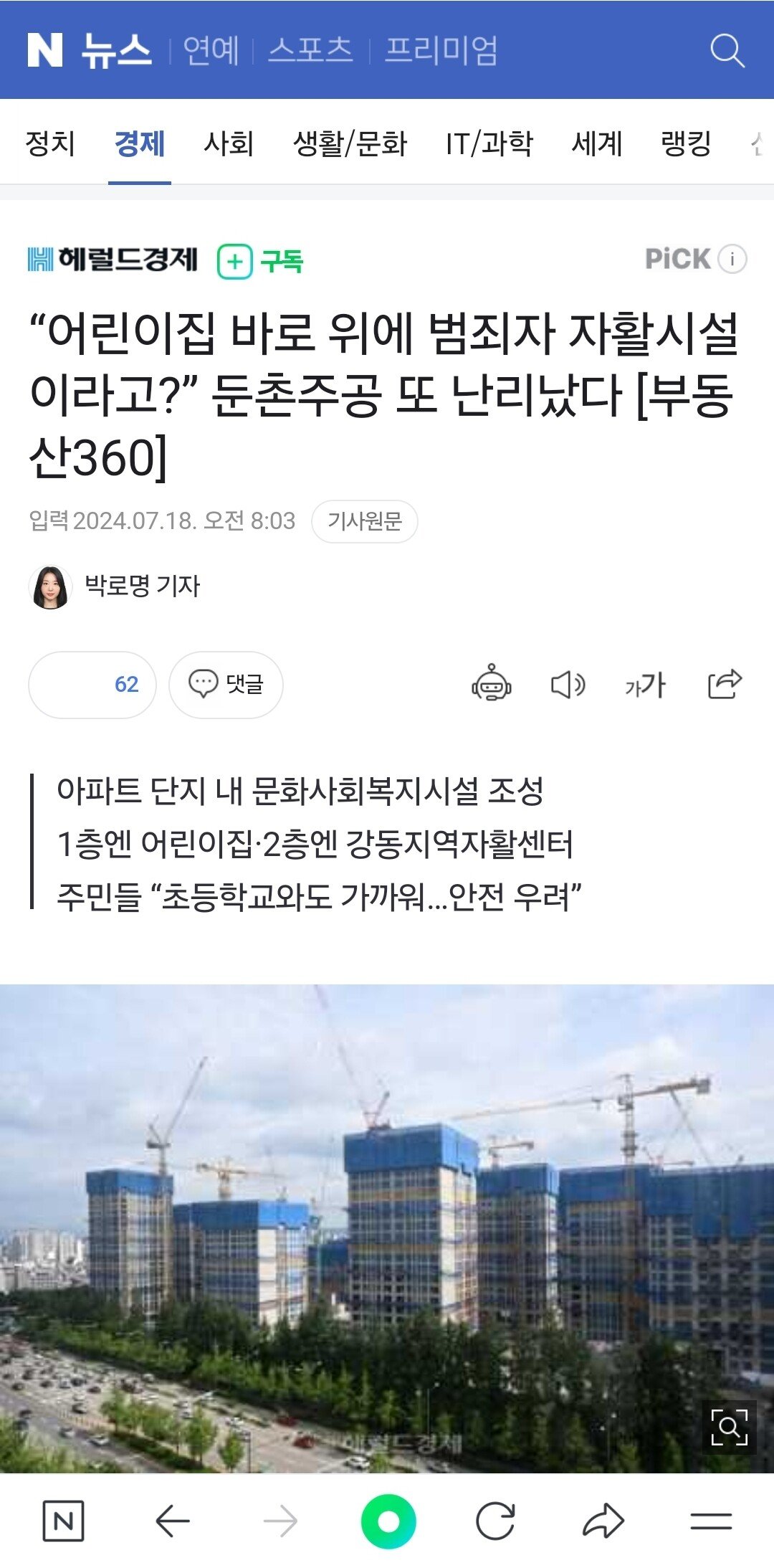The height and width of the screenshot is (1568, 774).
Task: Open the 스포츠 section
Action: [310, 50]
